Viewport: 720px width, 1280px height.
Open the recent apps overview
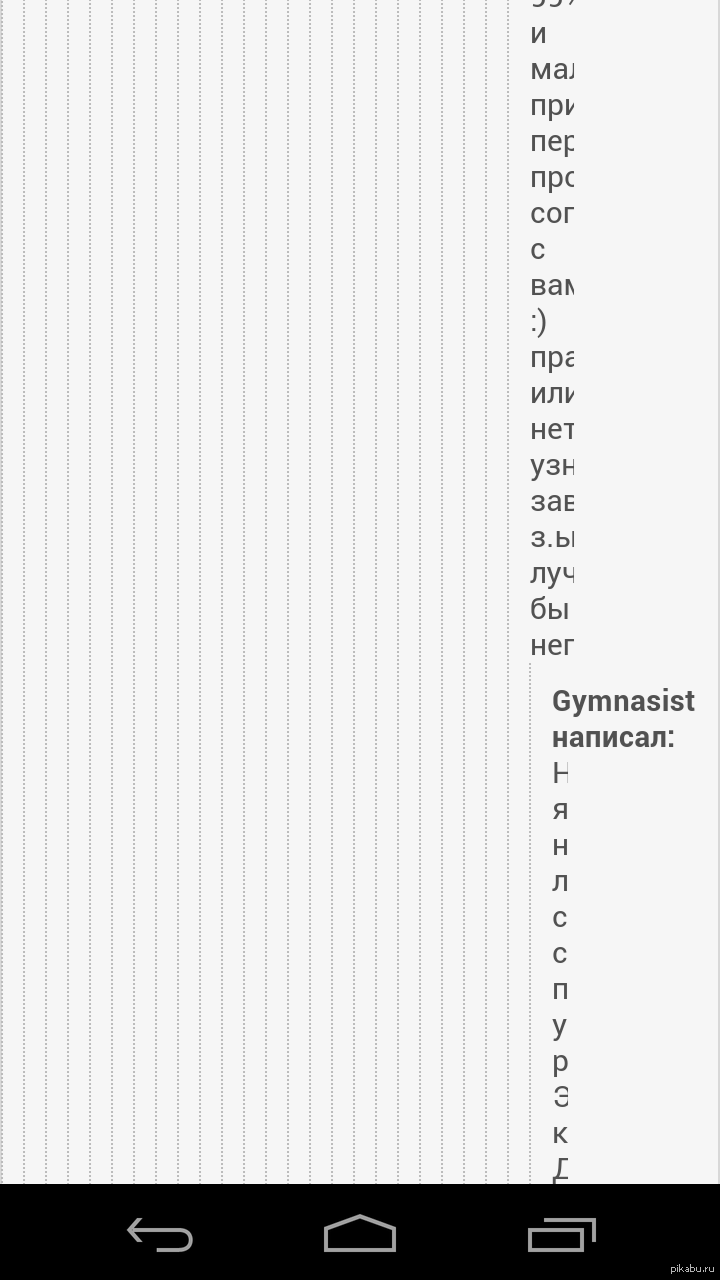pyautogui.click(x=561, y=1234)
